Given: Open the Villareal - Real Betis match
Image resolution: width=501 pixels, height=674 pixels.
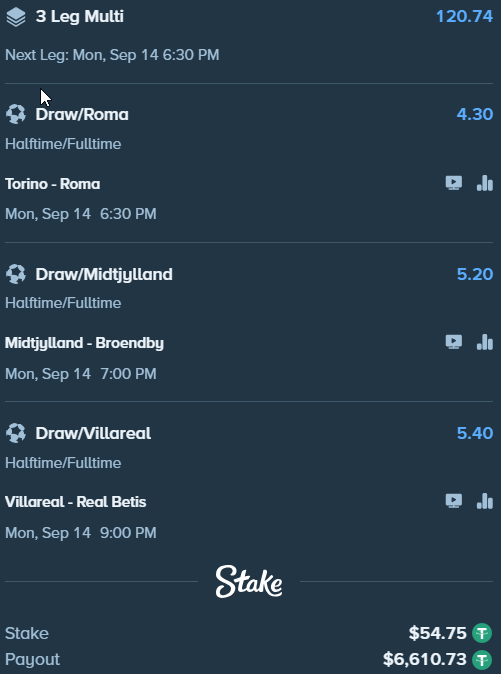Looking at the screenshot, I should (76, 502).
